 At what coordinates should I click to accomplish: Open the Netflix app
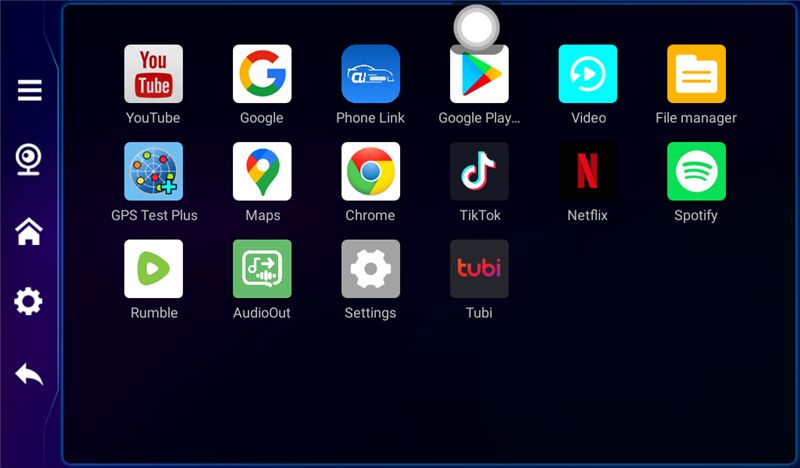588,171
